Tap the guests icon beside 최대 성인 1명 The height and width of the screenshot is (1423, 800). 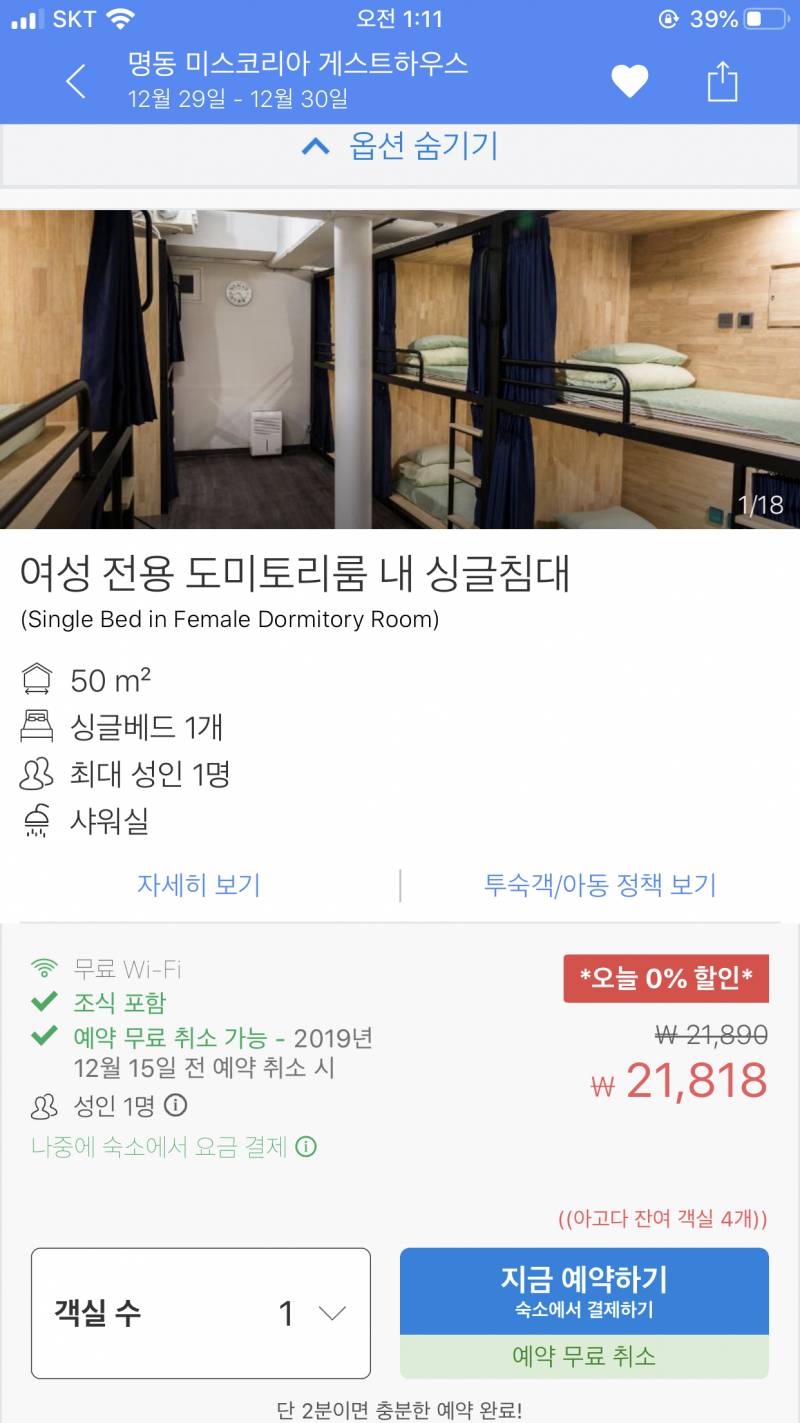coord(38,774)
